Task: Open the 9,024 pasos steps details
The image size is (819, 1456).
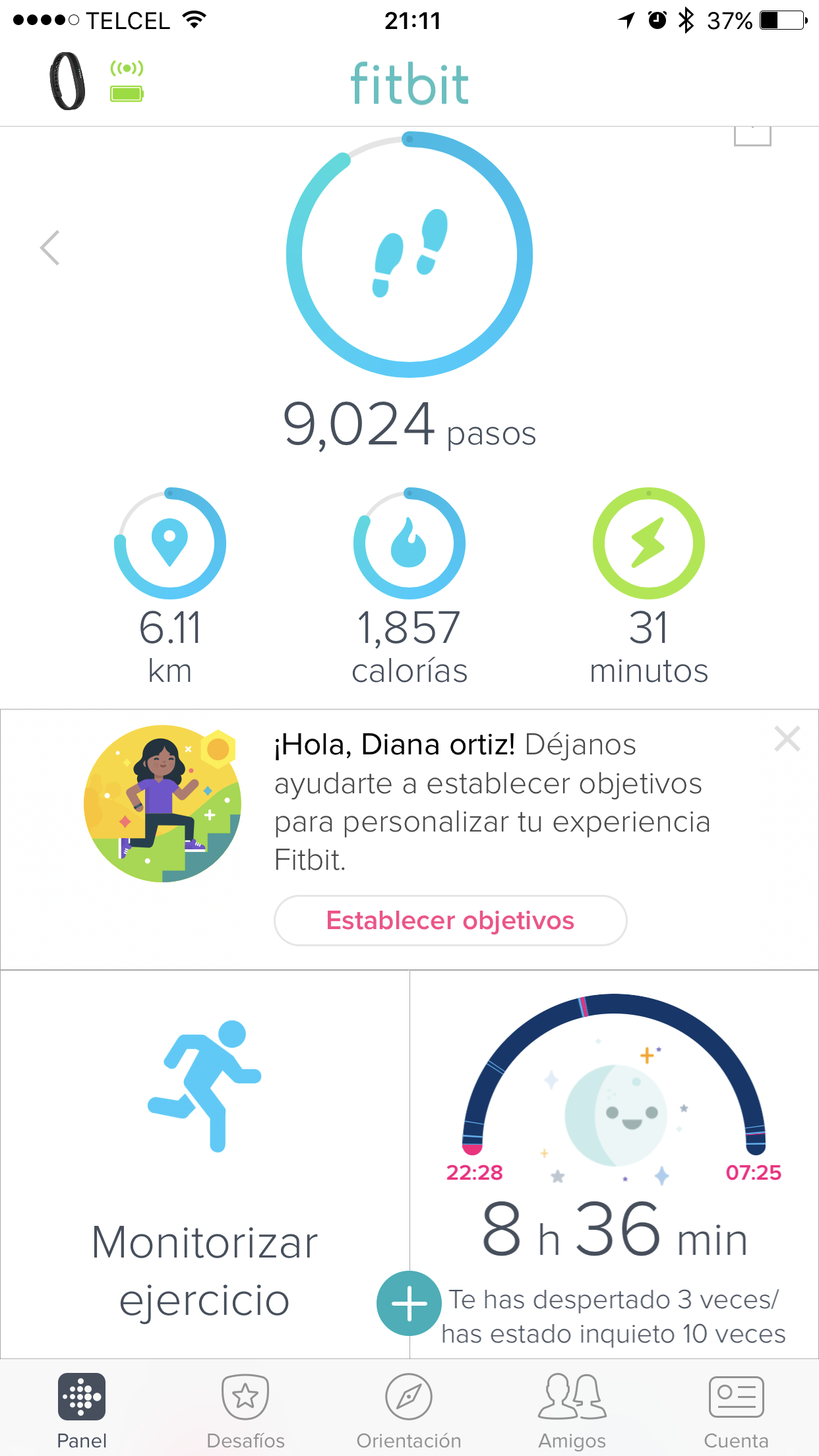Action: point(409,290)
